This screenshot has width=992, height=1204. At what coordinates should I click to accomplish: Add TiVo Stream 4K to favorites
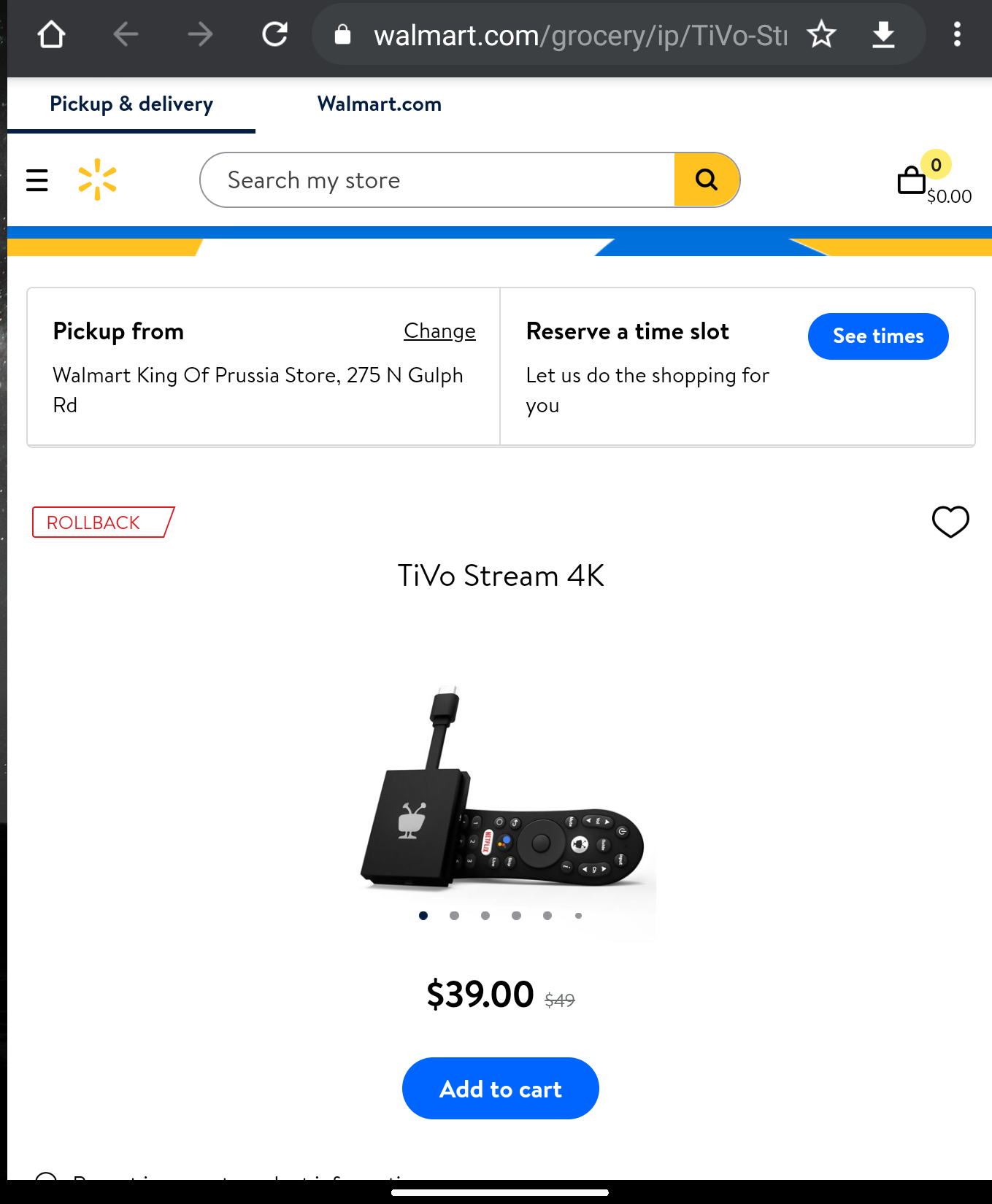[950, 522]
